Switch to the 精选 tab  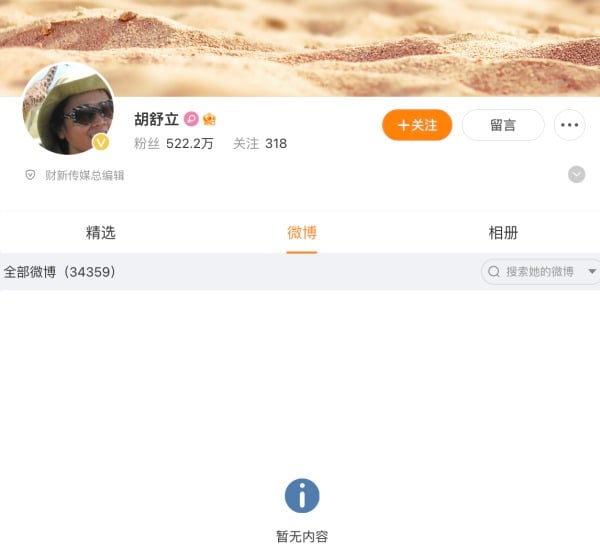click(x=101, y=233)
